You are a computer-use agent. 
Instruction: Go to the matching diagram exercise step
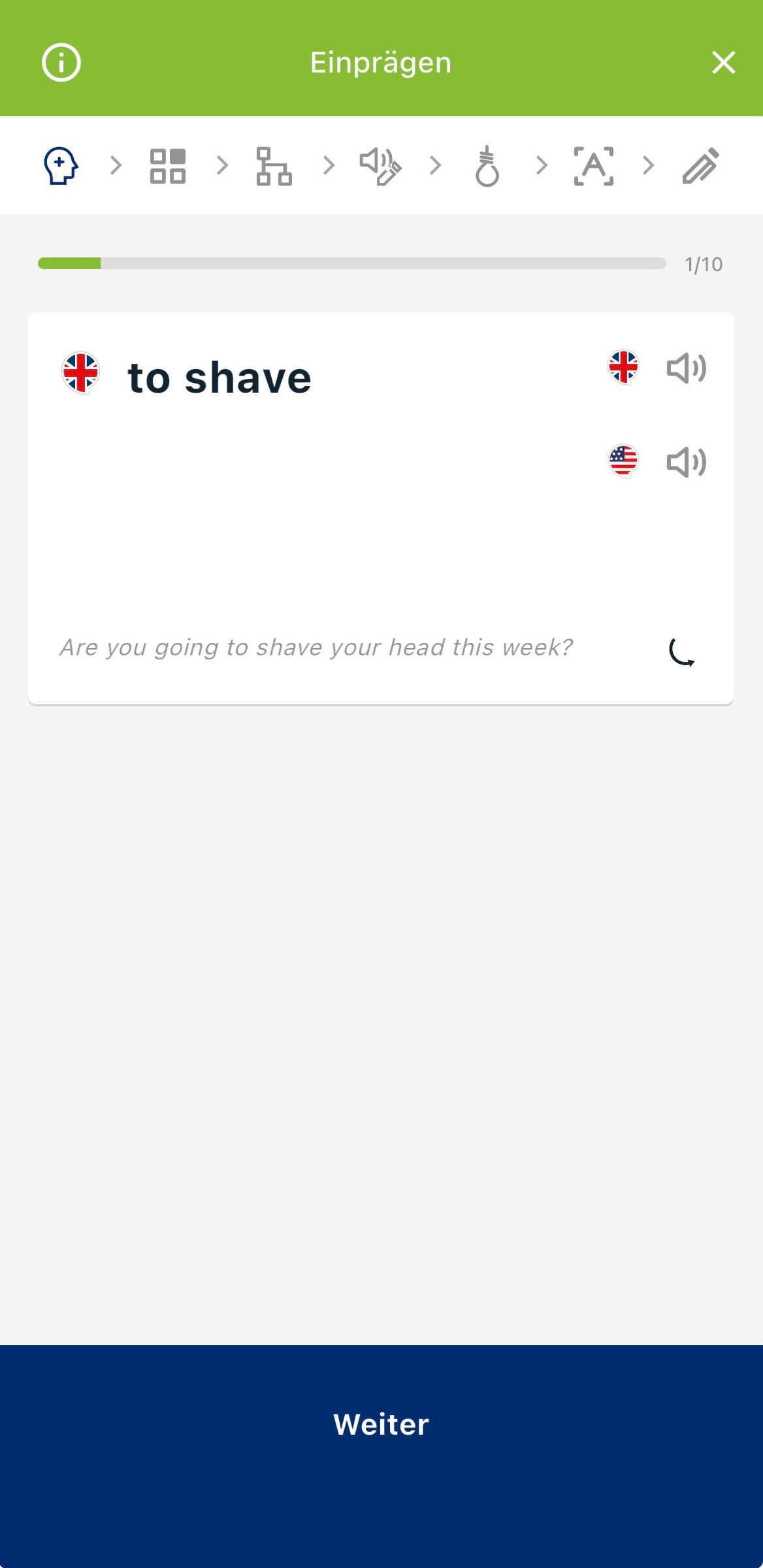pos(274,166)
